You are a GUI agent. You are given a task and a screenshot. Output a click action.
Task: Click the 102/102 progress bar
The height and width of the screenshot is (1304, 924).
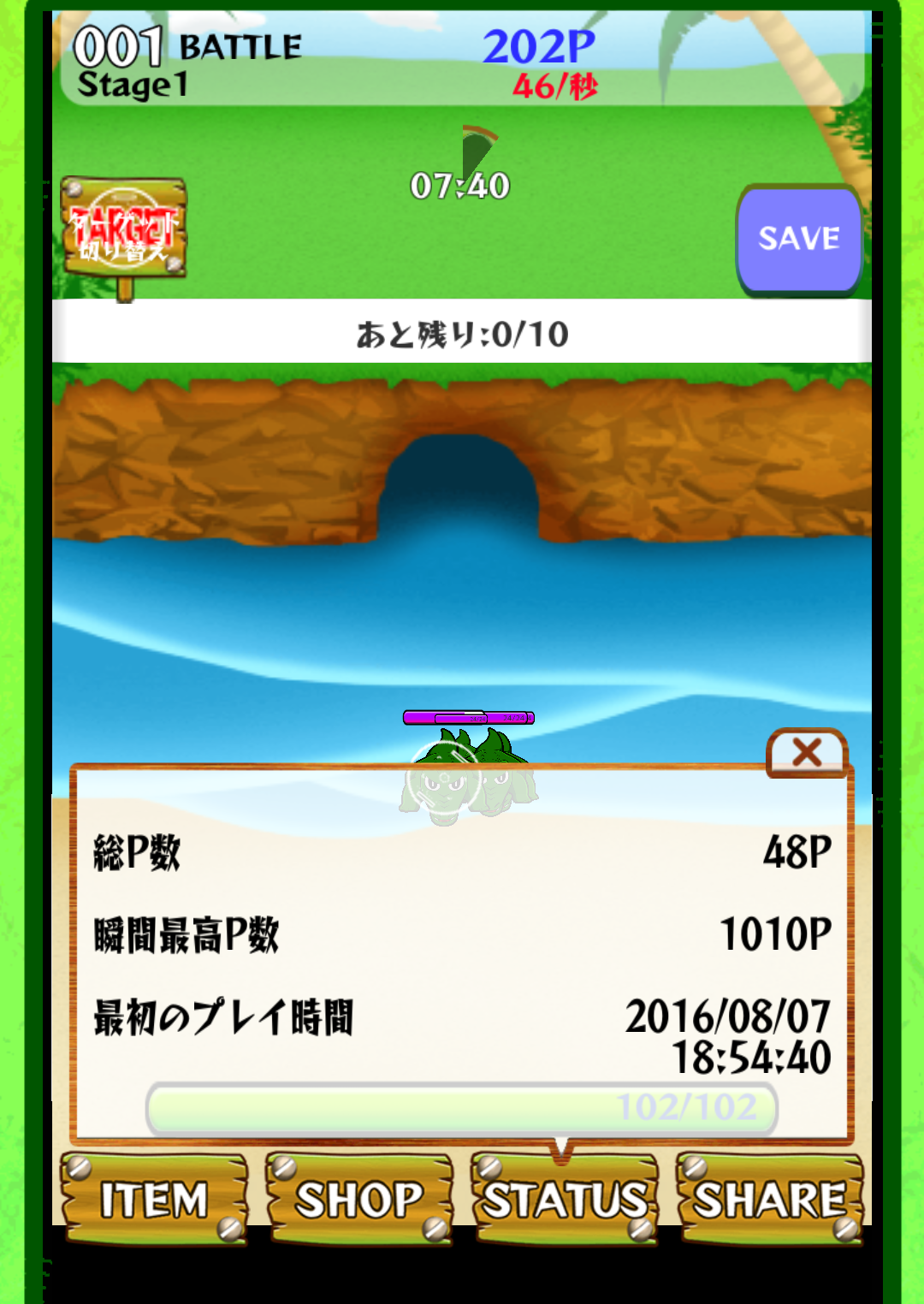click(x=462, y=1105)
